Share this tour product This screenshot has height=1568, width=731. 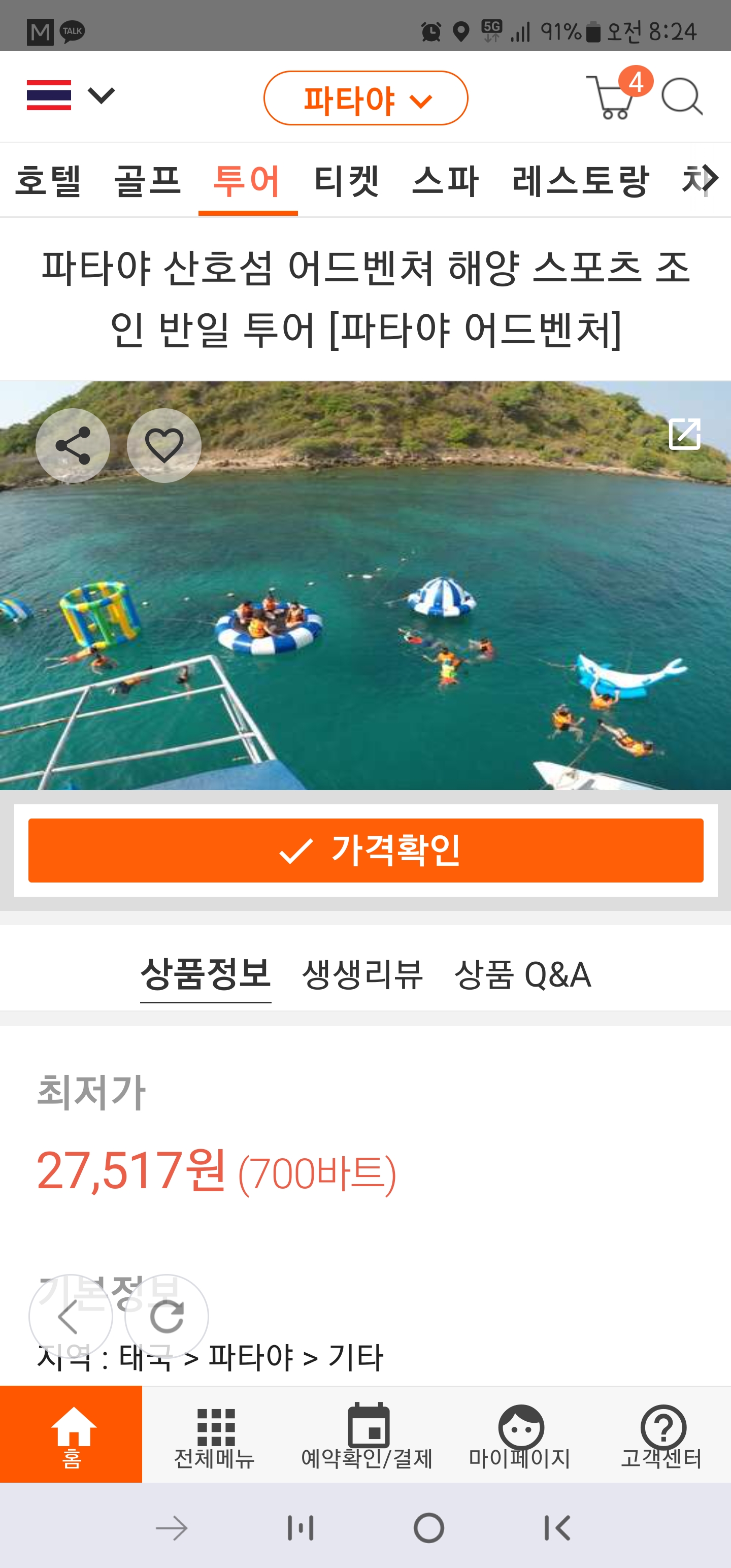point(73,445)
